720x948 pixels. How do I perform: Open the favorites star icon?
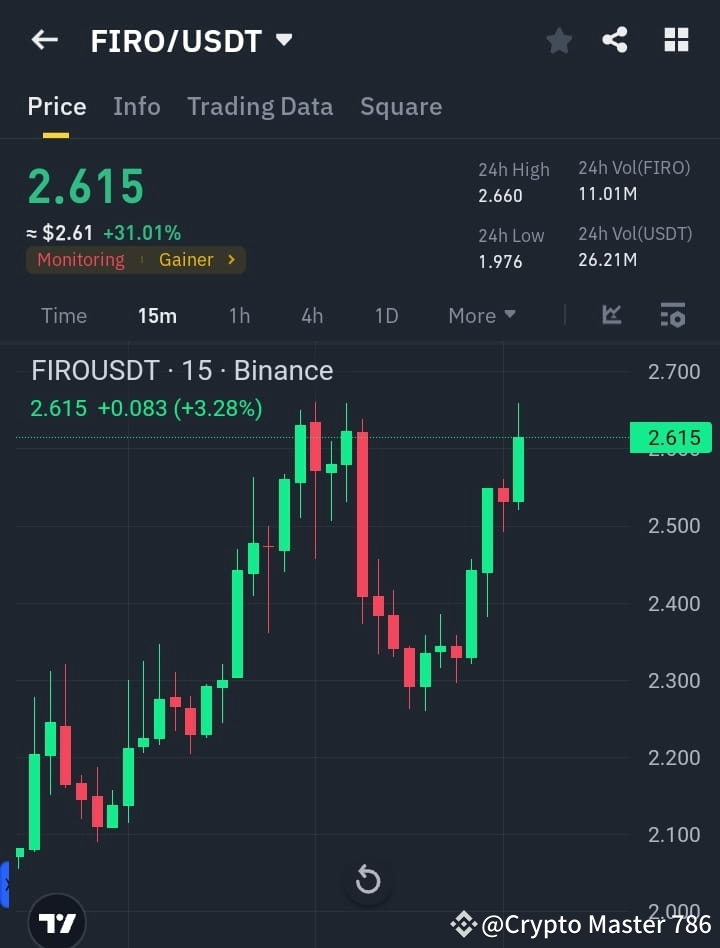[x=558, y=40]
